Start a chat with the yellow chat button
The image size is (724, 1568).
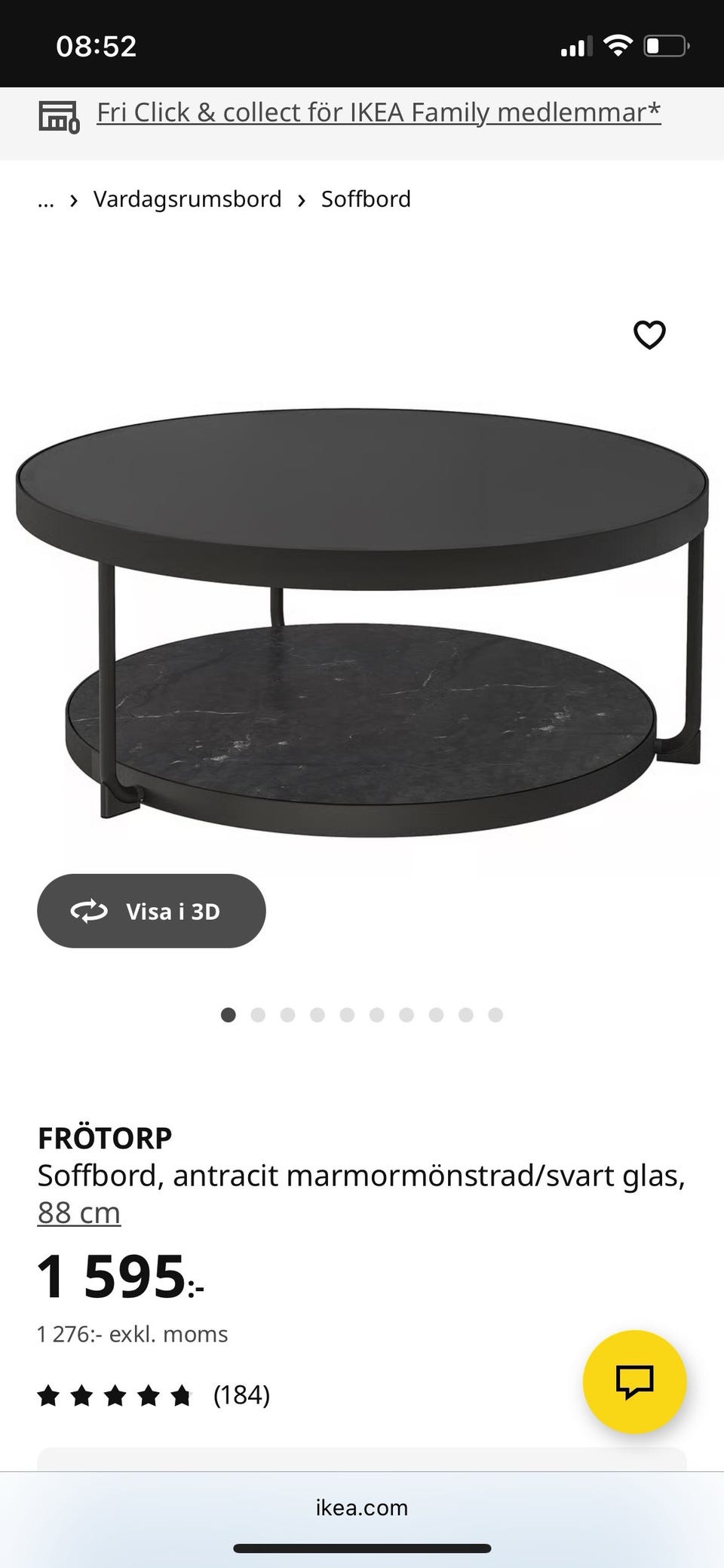pyautogui.click(x=634, y=1382)
